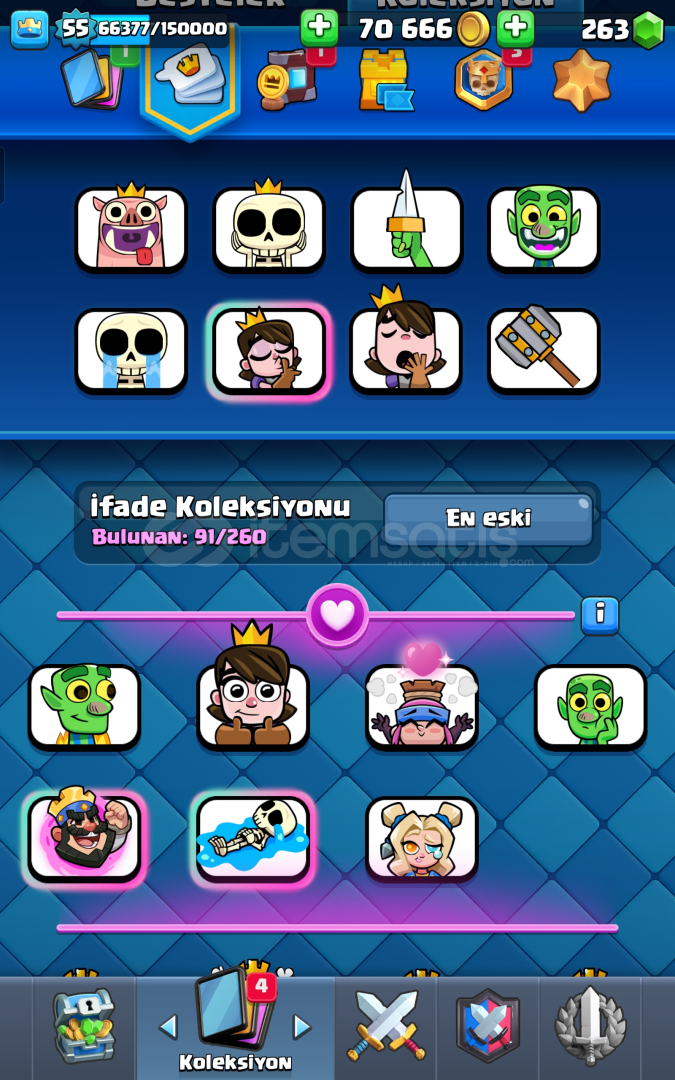Open the blue info icon for emotes

[x=600, y=614]
